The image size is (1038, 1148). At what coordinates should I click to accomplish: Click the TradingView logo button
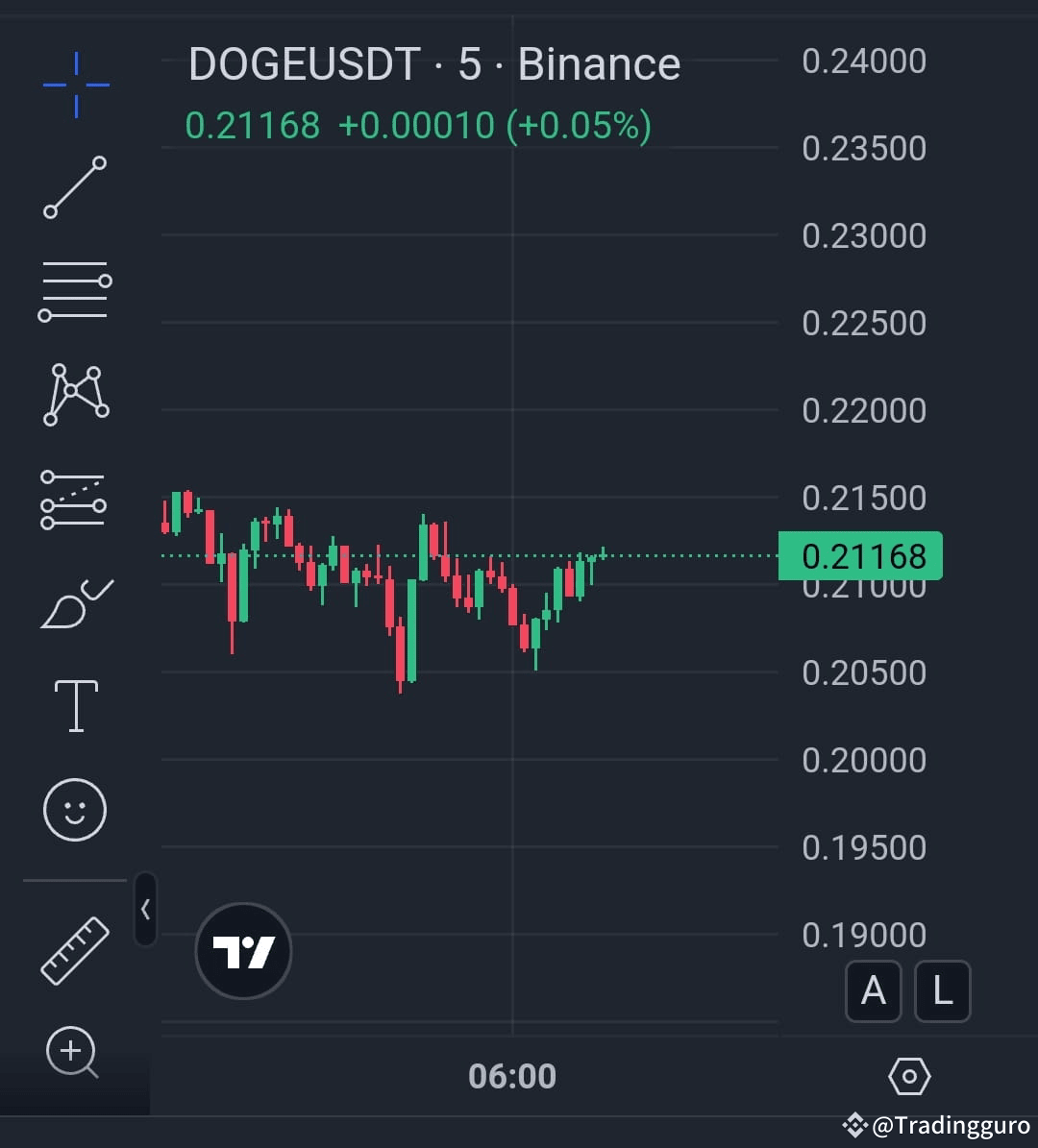click(243, 949)
